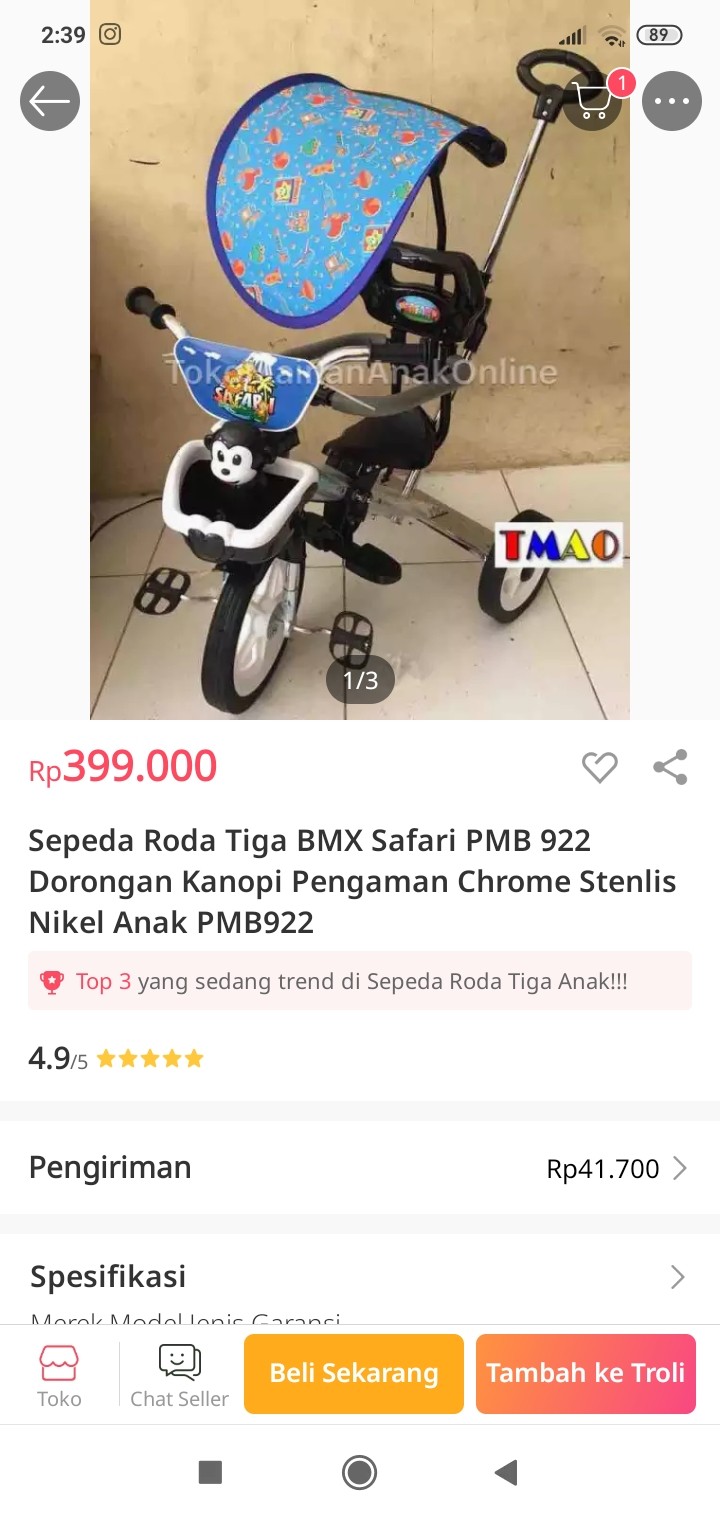This screenshot has width=720, height=1520.
Task: Open the shopping cart
Action: pos(593,101)
